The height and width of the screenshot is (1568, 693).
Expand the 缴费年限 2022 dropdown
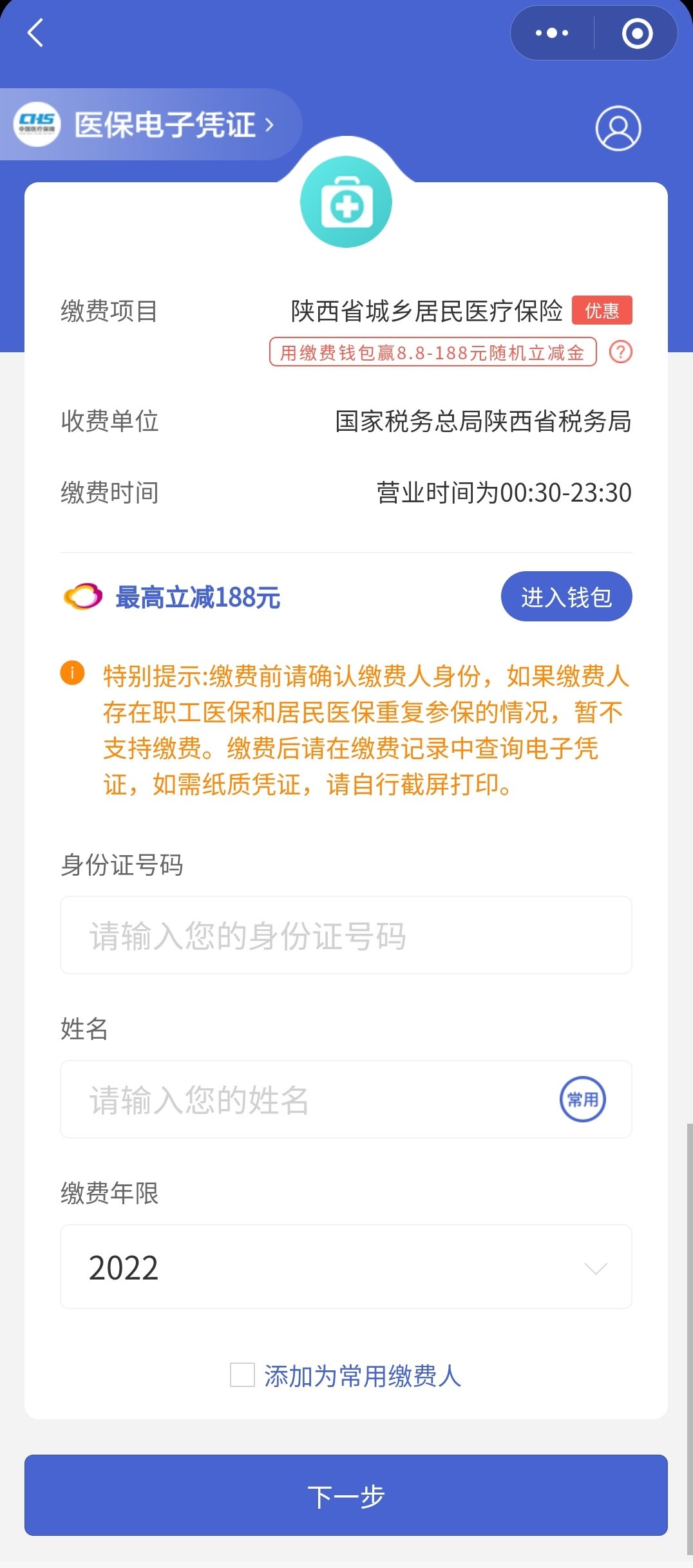(346, 1267)
